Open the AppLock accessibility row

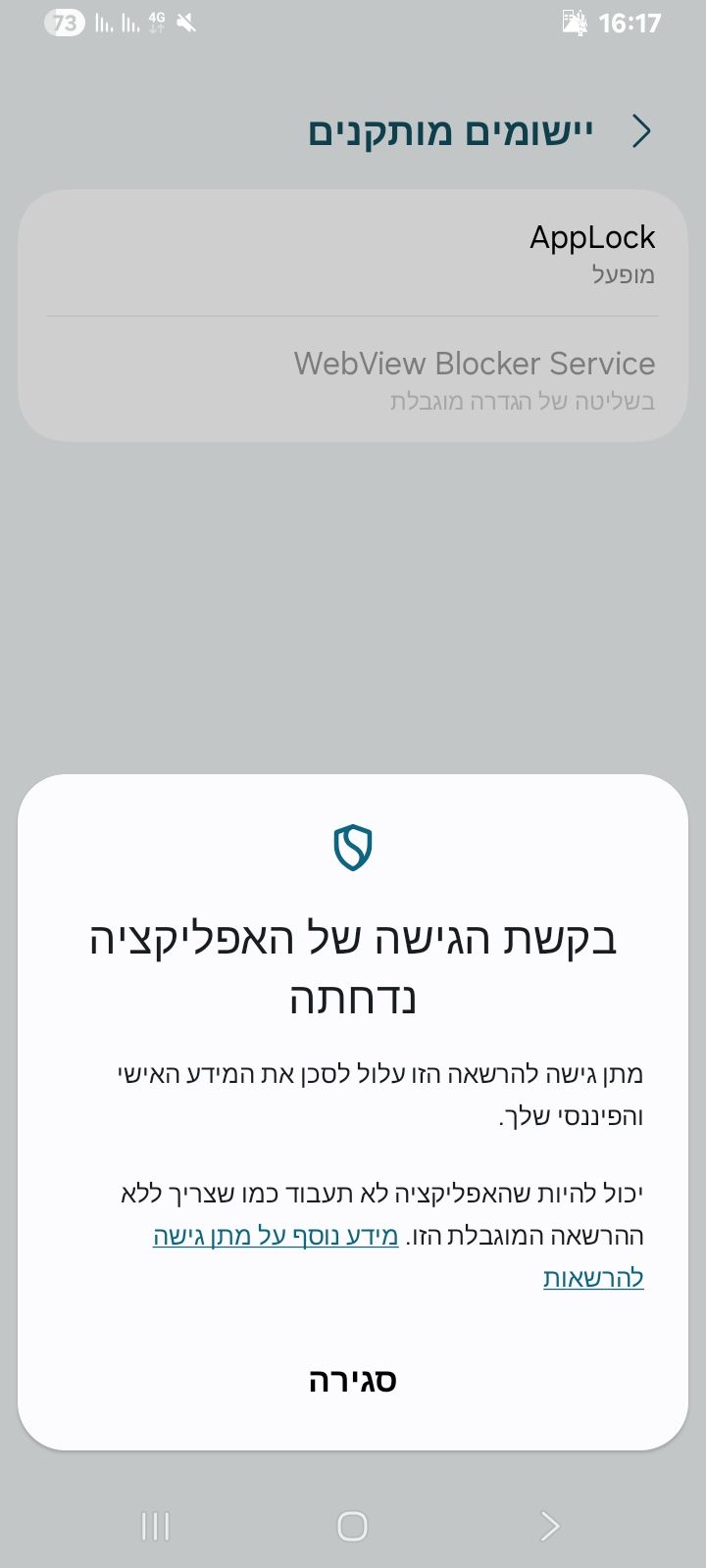click(353, 253)
